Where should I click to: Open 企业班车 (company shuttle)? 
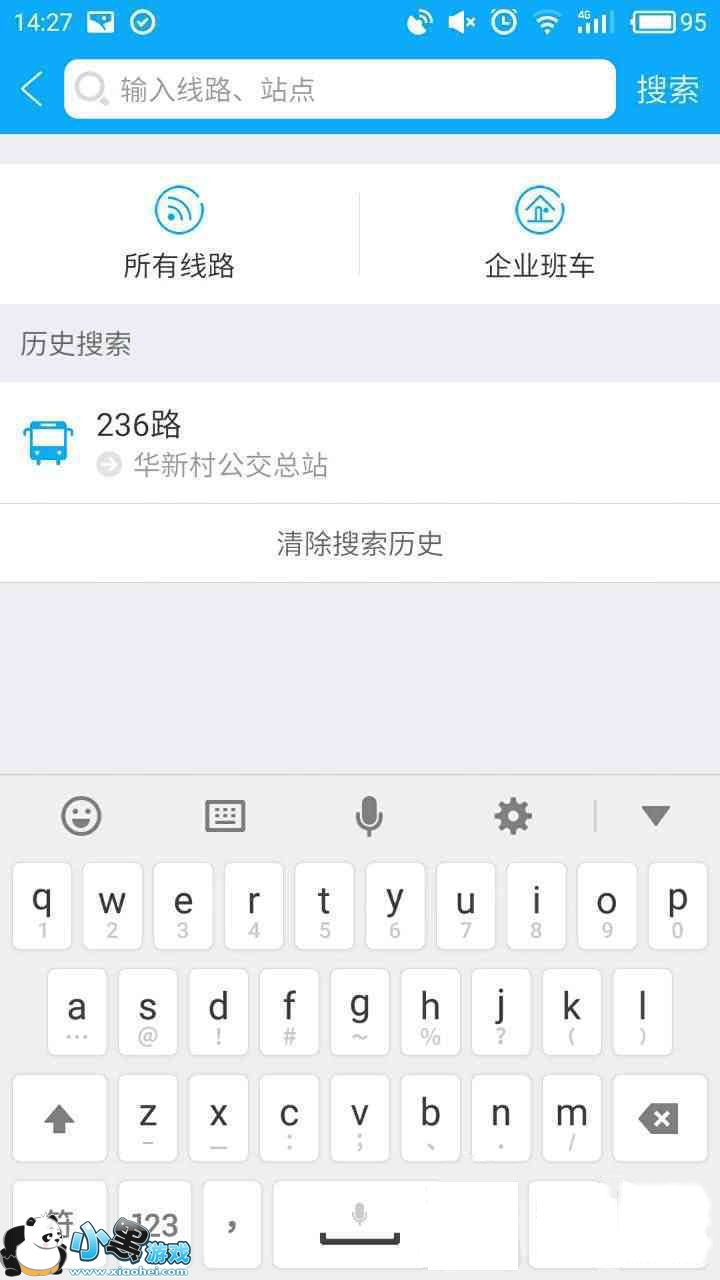pyautogui.click(x=540, y=234)
